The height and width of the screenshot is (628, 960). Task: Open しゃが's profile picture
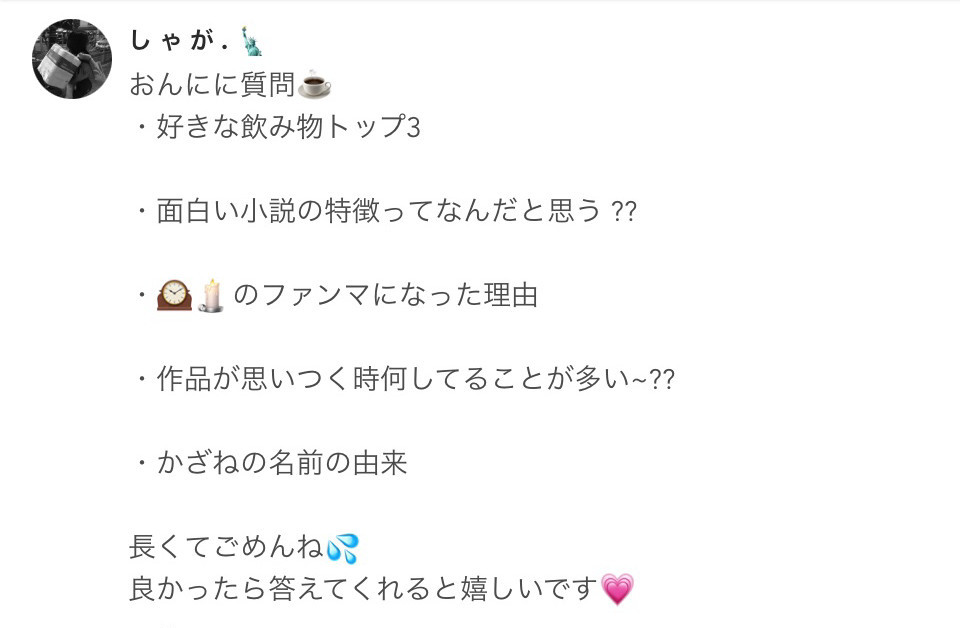(x=72, y=59)
